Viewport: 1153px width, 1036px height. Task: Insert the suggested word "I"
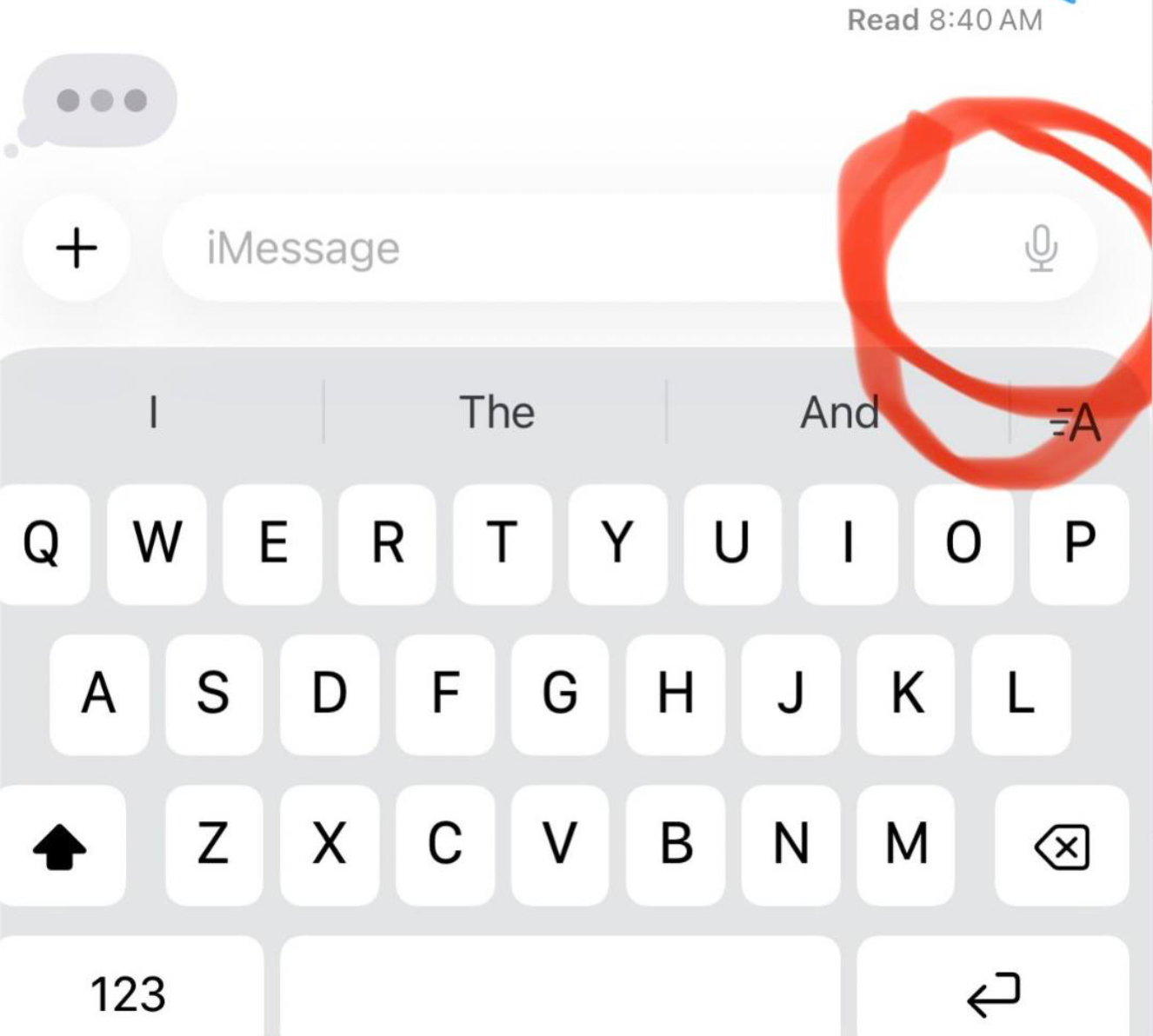(154, 412)
